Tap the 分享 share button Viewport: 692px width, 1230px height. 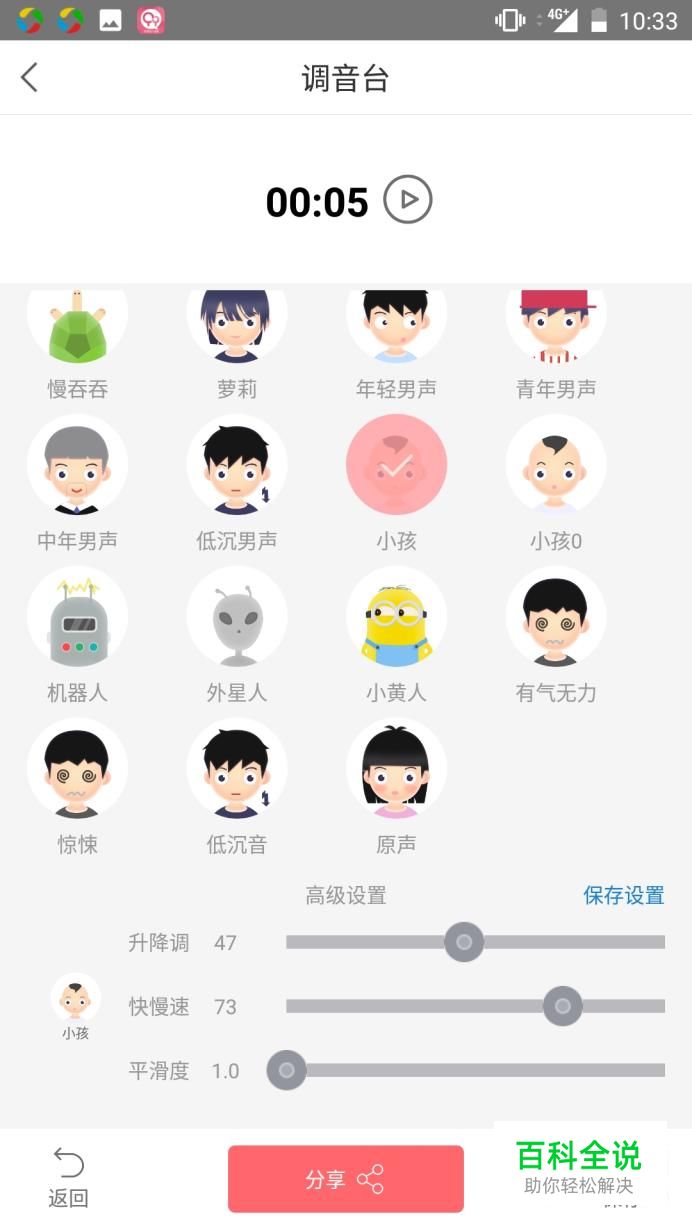tap(346, 1179)
